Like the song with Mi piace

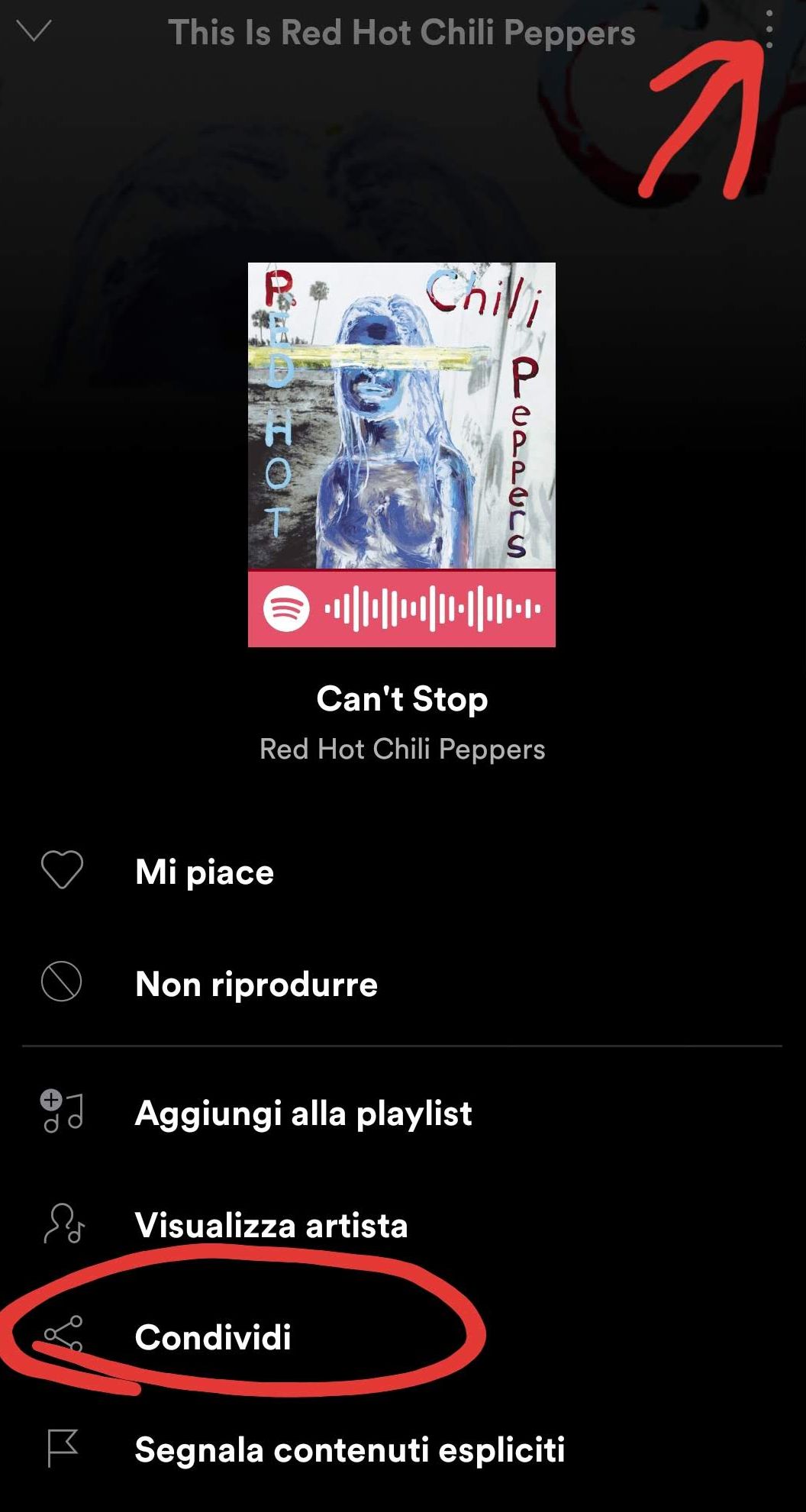coord(204,872)
